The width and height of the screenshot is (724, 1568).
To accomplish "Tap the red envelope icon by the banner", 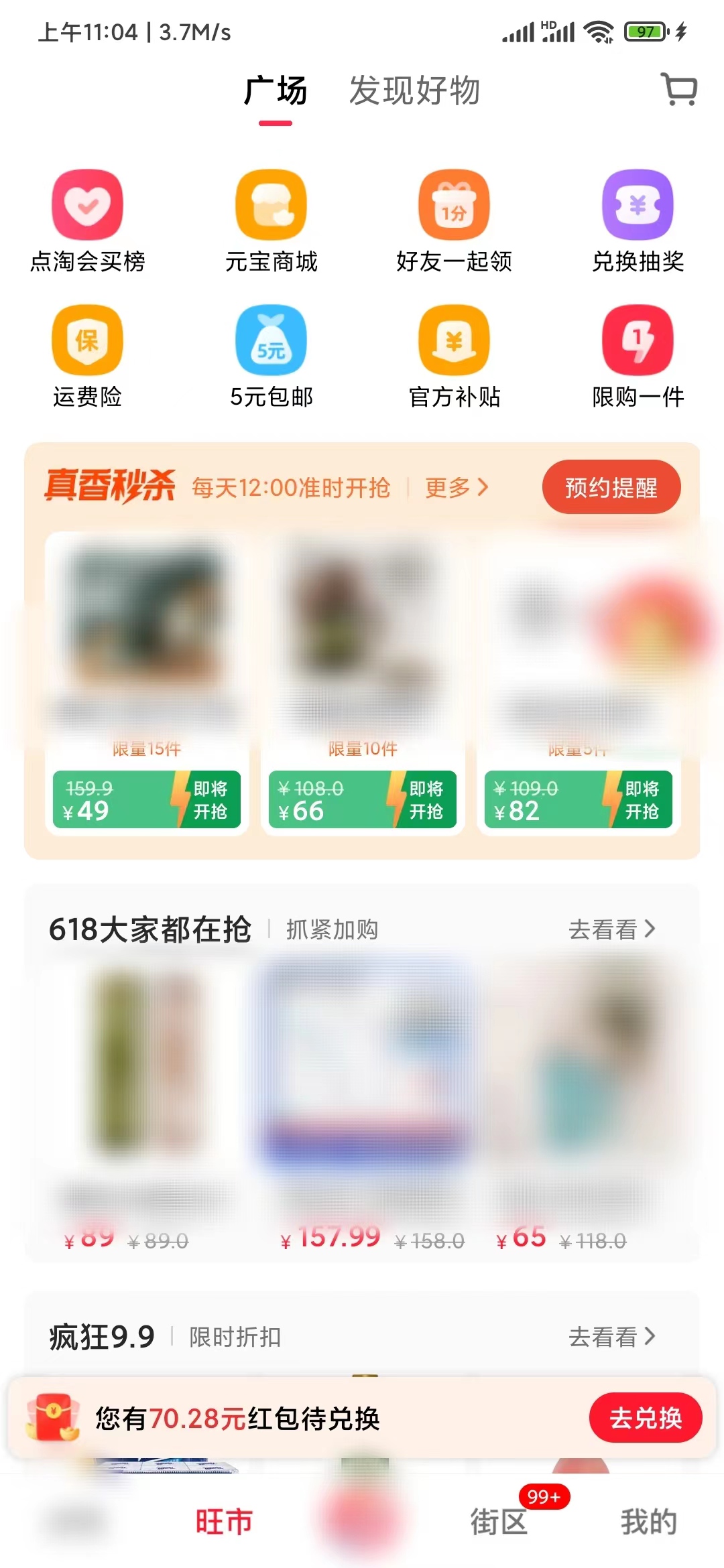I will pos(54,1417).
